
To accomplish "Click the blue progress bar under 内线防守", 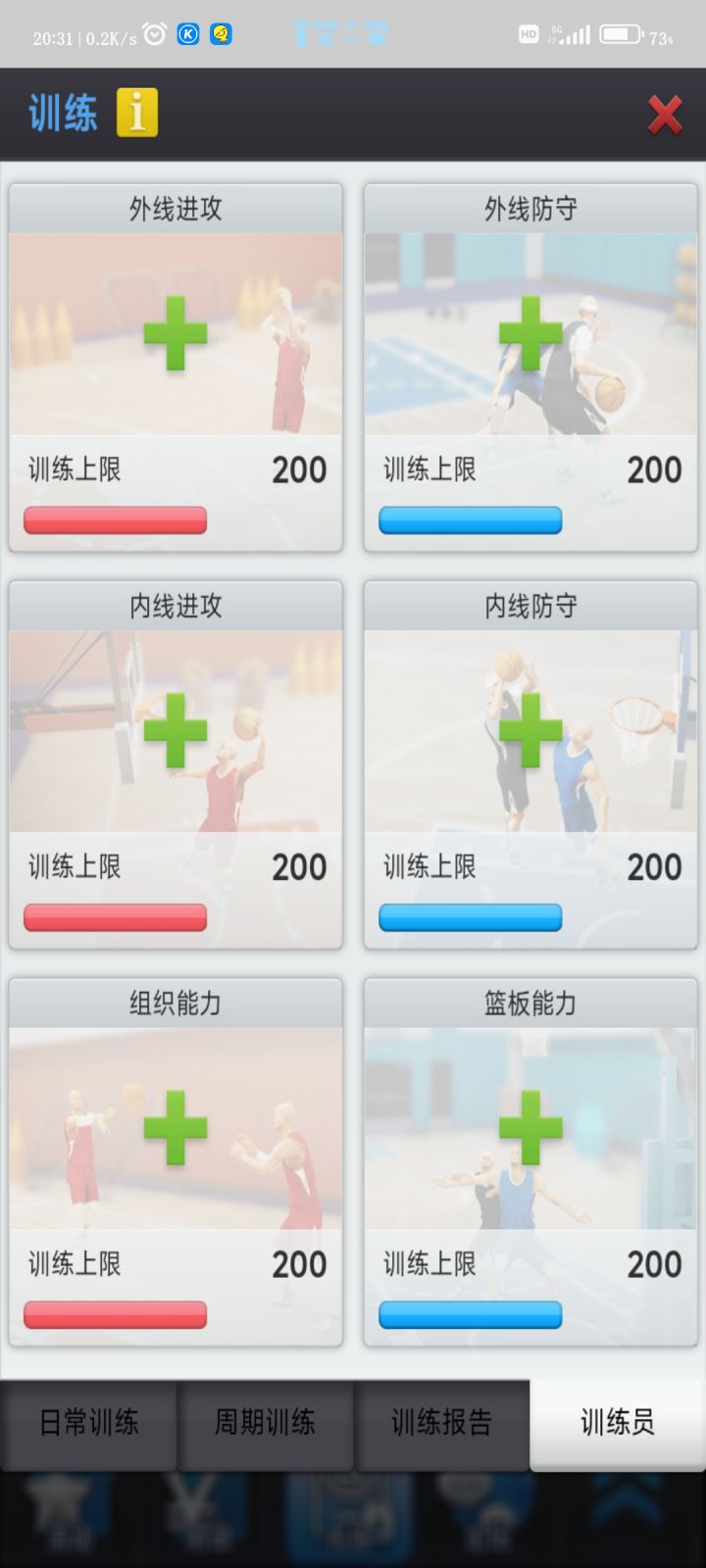I will [x=470, y=917].
